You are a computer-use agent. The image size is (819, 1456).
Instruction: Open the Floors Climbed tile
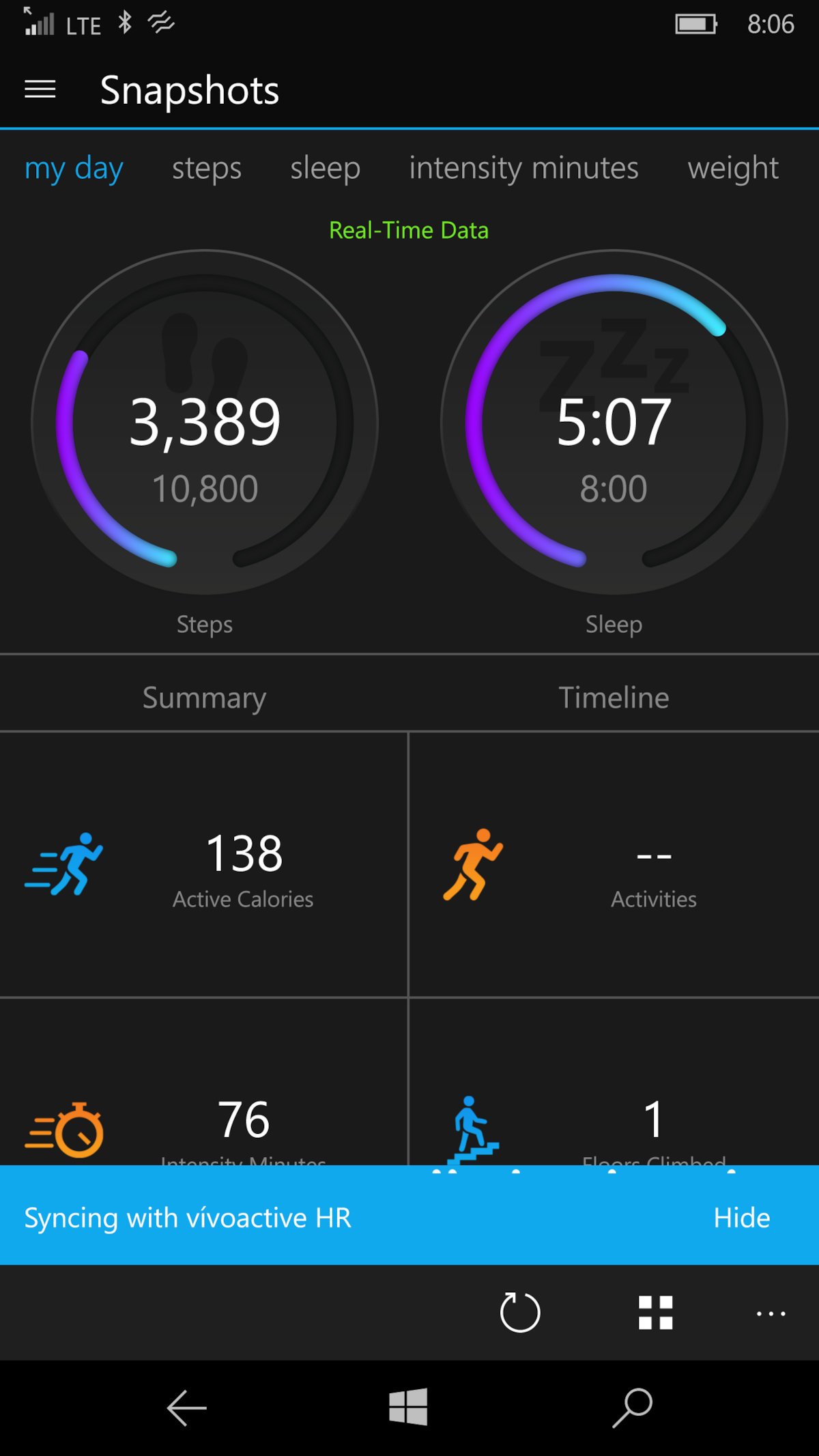pyautogui.click(x=614, y=1083)
